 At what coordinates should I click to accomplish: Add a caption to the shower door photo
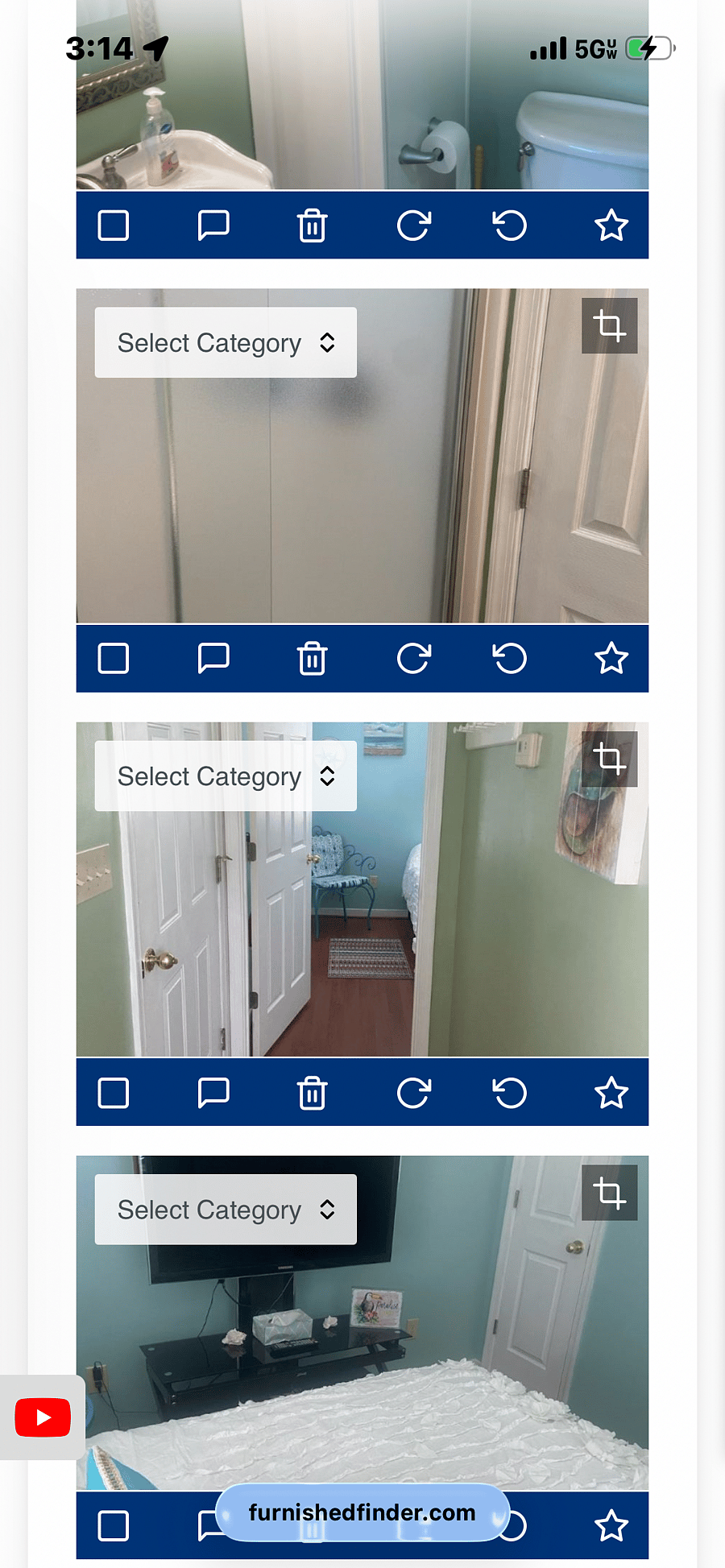pos(213,659)
